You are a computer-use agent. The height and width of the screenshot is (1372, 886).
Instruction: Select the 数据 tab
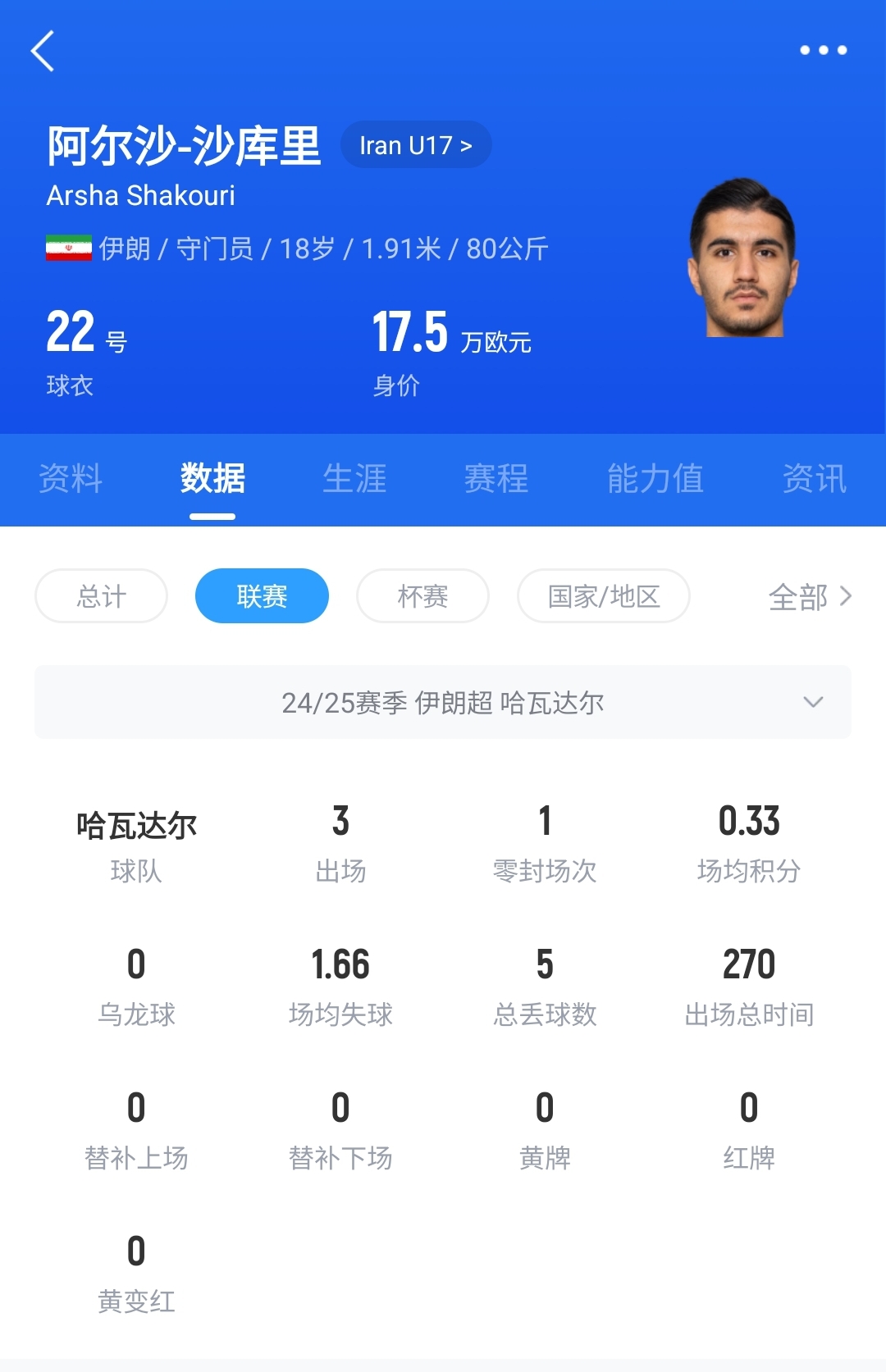pyautogui.click(x=212, y=478)
